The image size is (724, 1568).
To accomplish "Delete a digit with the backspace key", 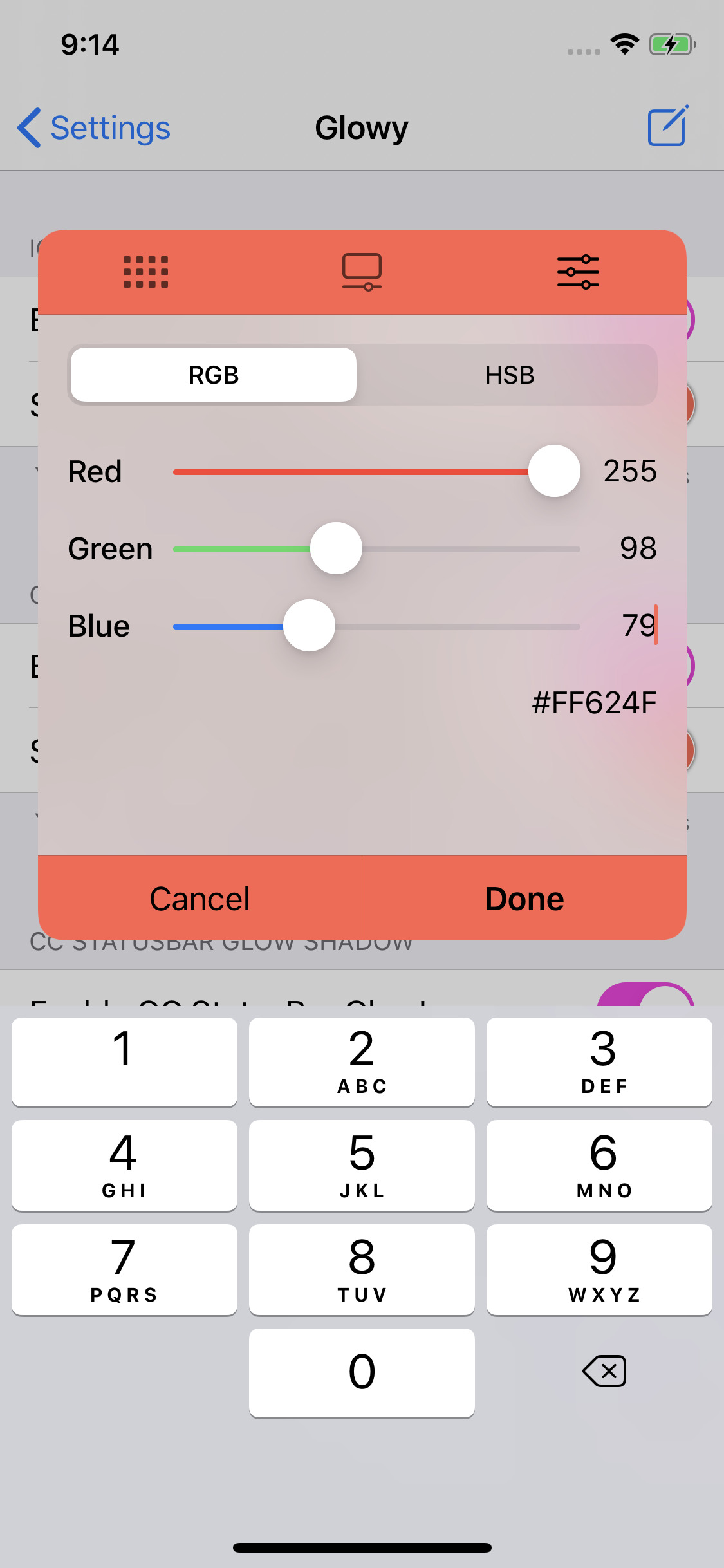I will pyautogui.click(x=604, y=1371).
